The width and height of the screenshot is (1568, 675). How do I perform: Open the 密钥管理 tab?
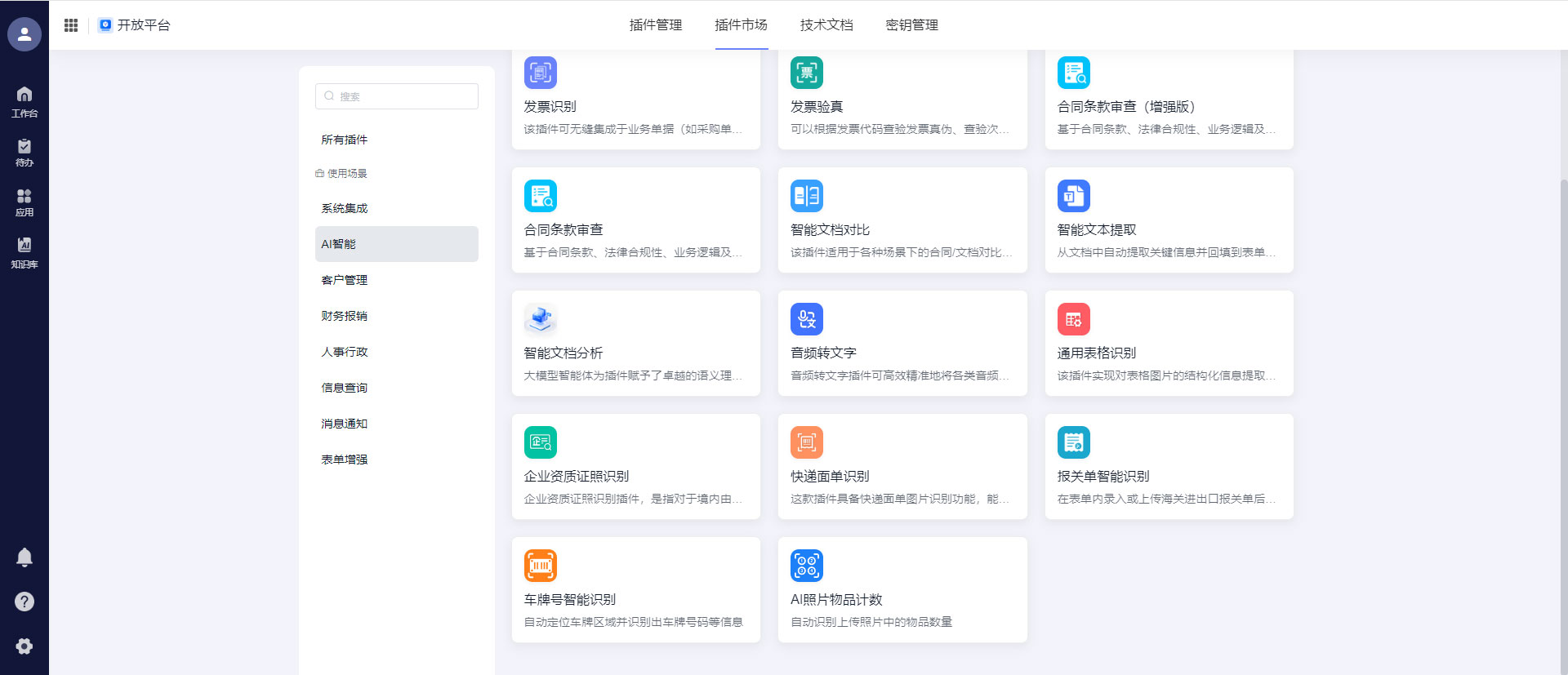[911, 25]
